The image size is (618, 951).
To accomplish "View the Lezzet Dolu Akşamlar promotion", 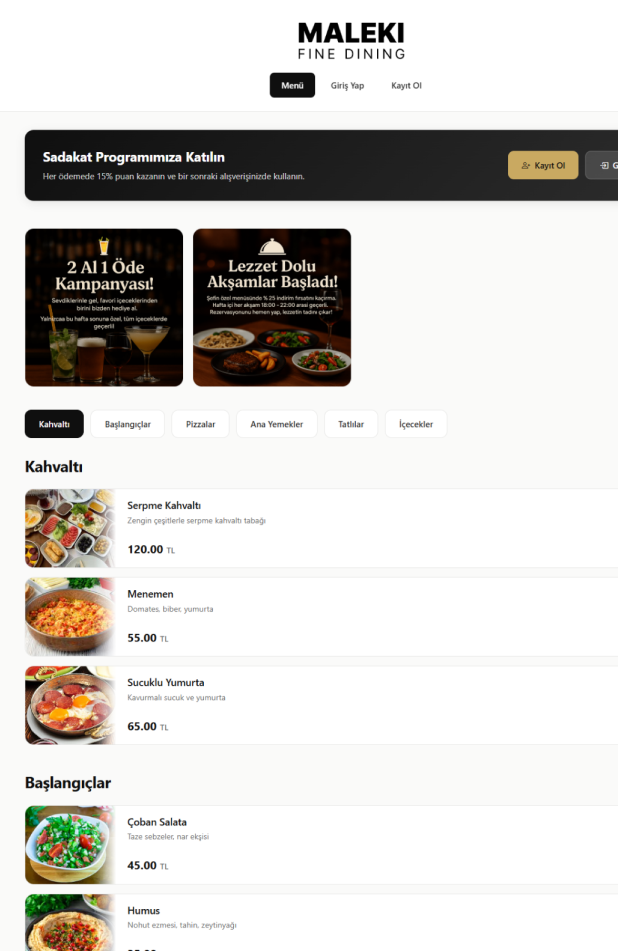I will pyautogui.click(x=272, y=307).
